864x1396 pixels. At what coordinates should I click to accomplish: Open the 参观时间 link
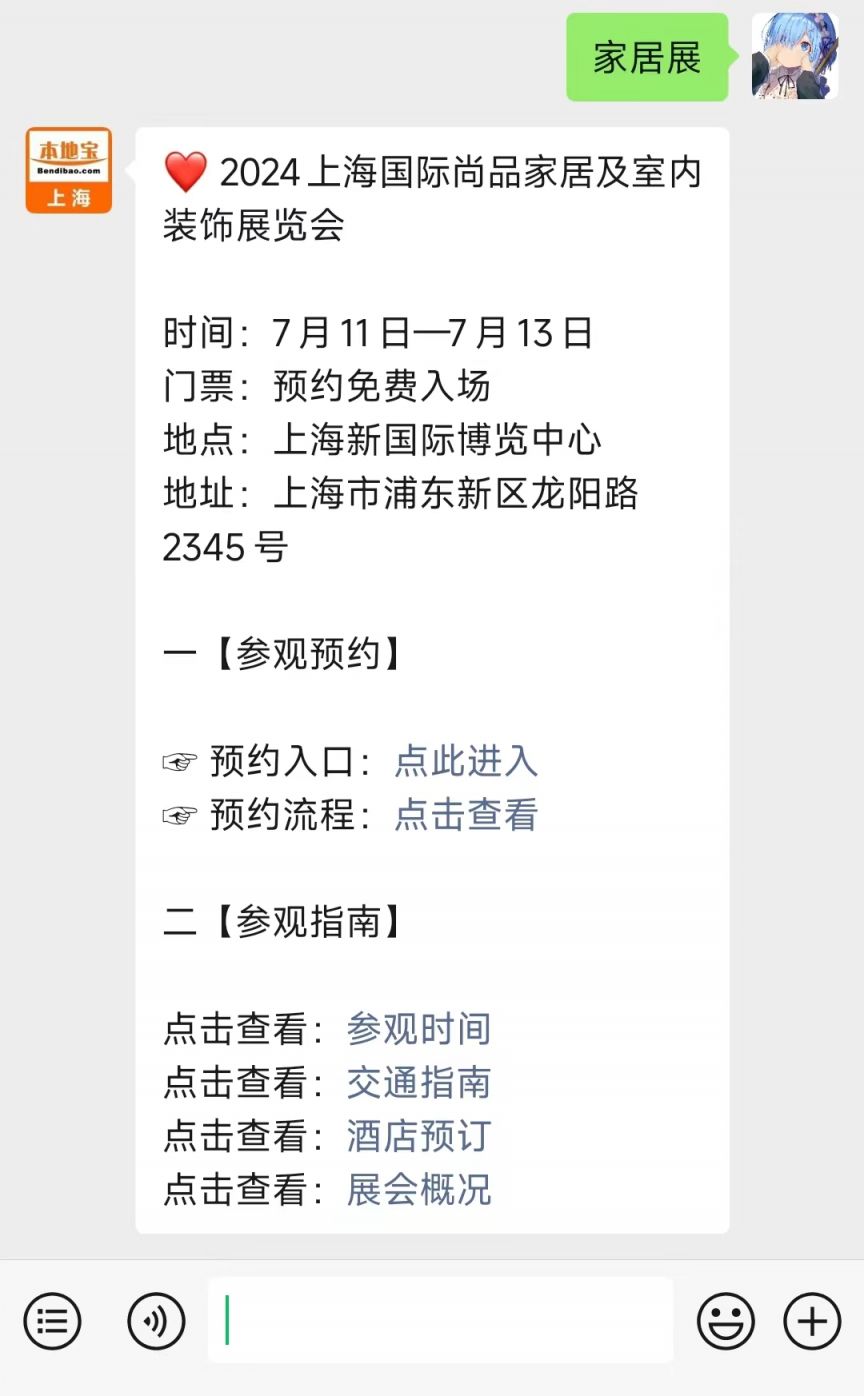pos(419,1029)
